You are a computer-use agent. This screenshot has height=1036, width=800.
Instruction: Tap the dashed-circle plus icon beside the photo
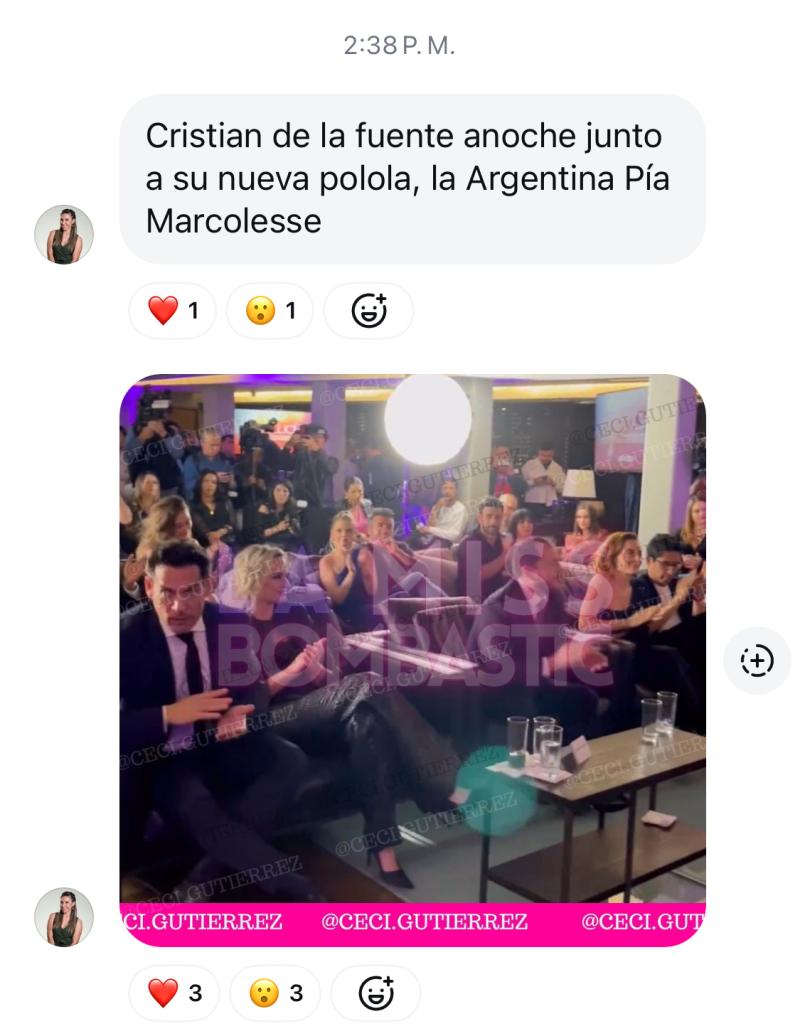click(757, 660)
